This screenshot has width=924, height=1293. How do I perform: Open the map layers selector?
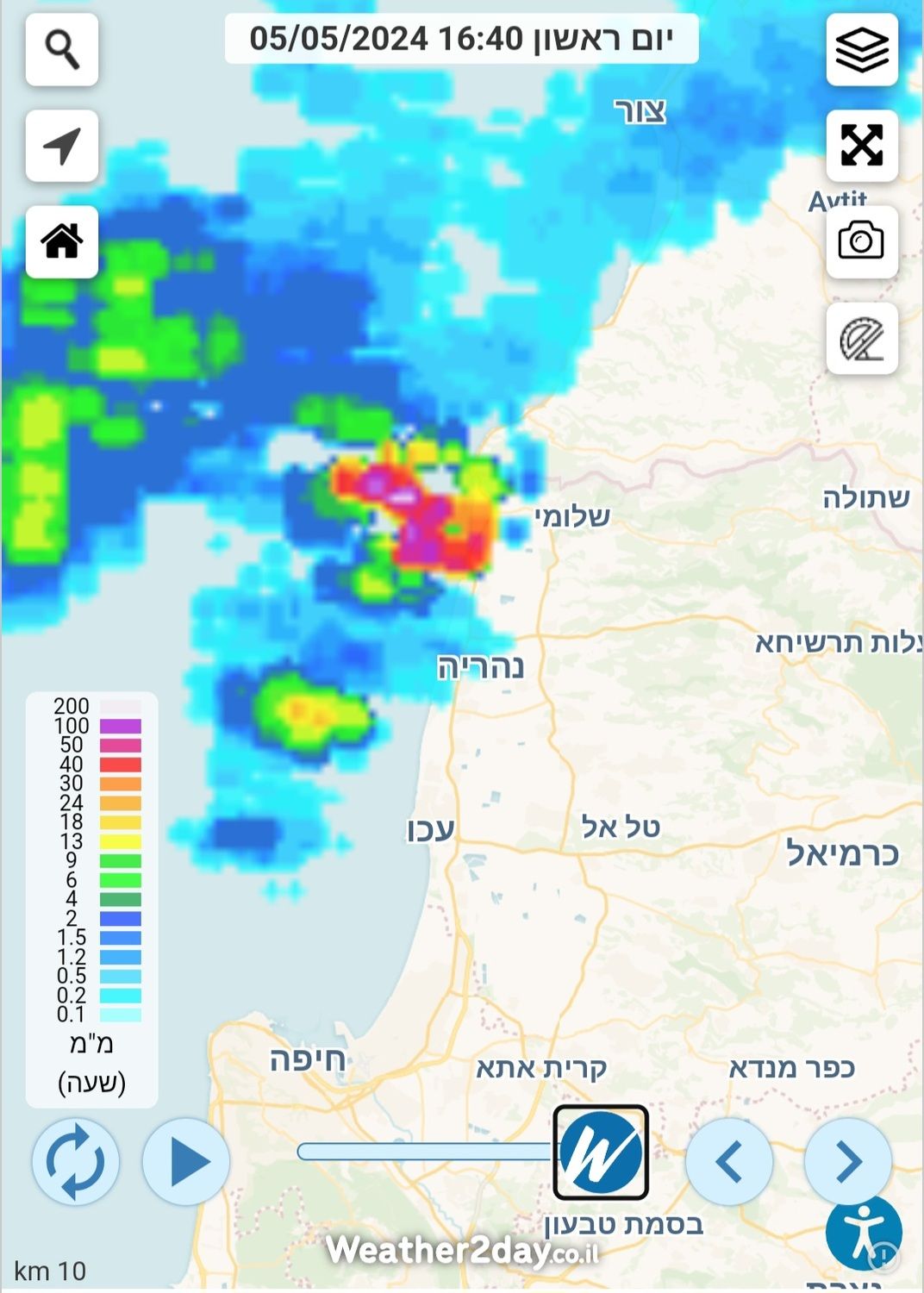(862, 49)
